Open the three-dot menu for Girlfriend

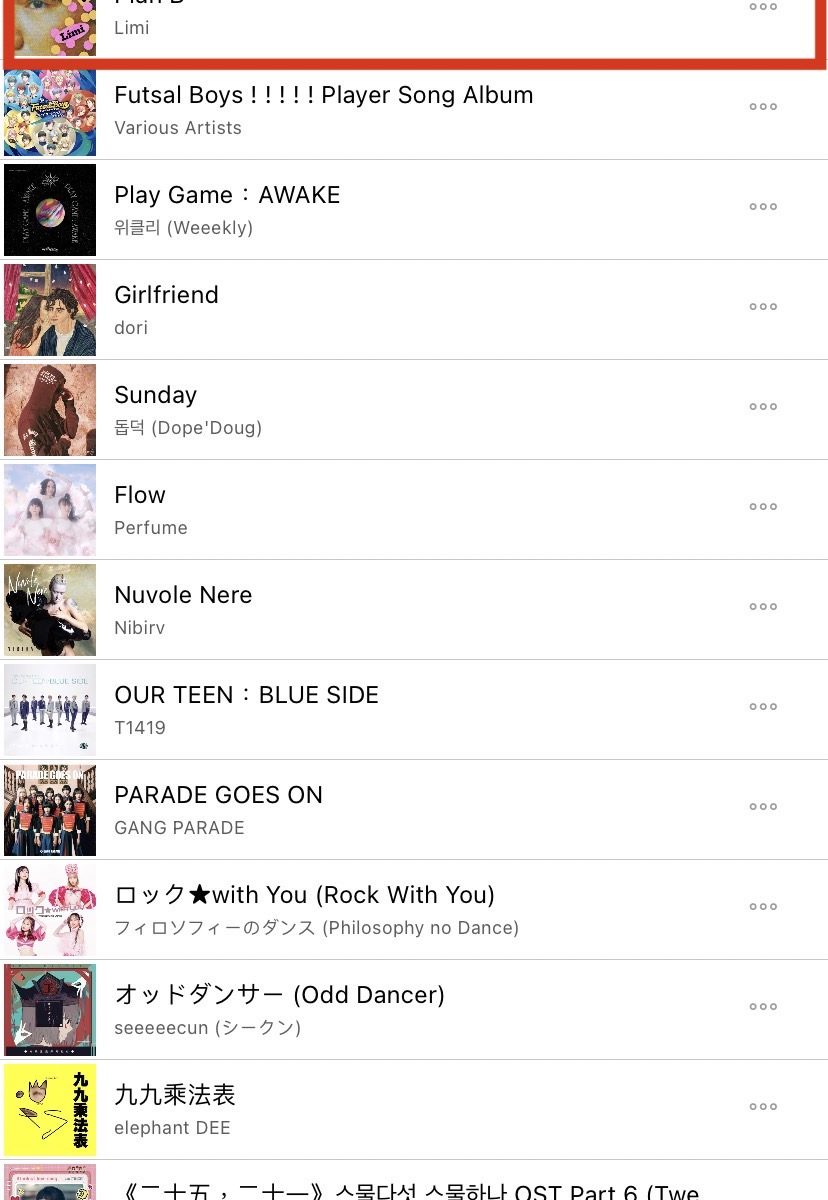[763, 307]
